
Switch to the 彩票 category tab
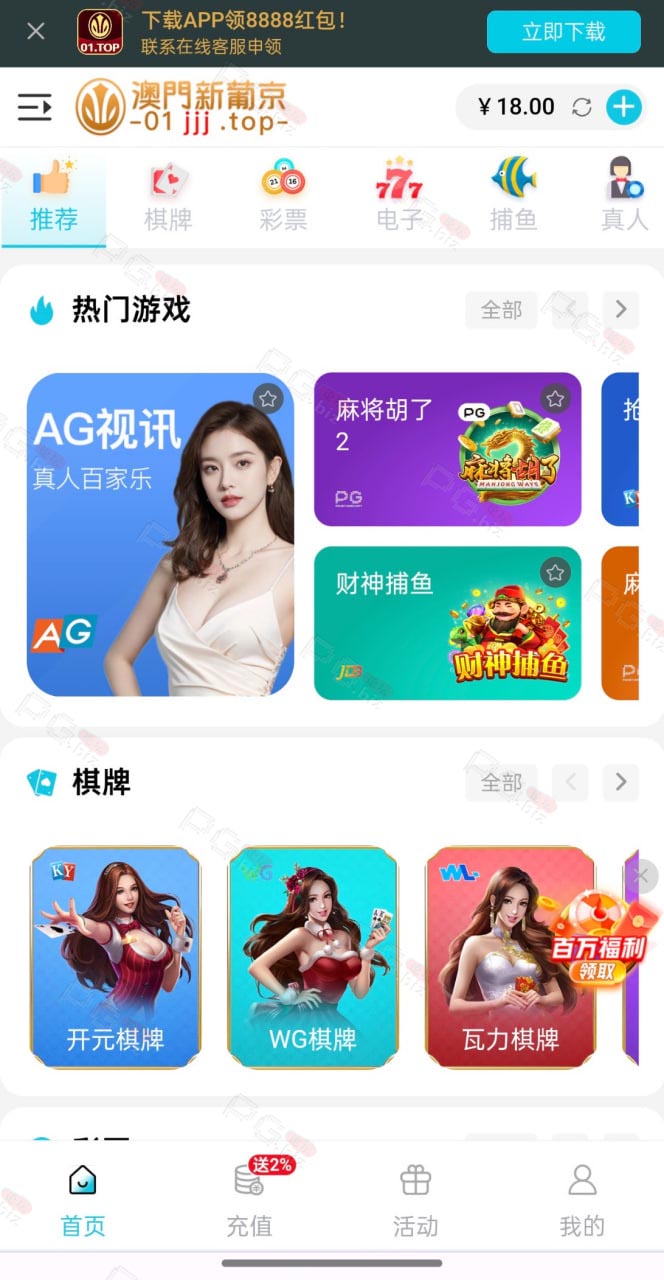pyautogui.click(x=283, y=197)
